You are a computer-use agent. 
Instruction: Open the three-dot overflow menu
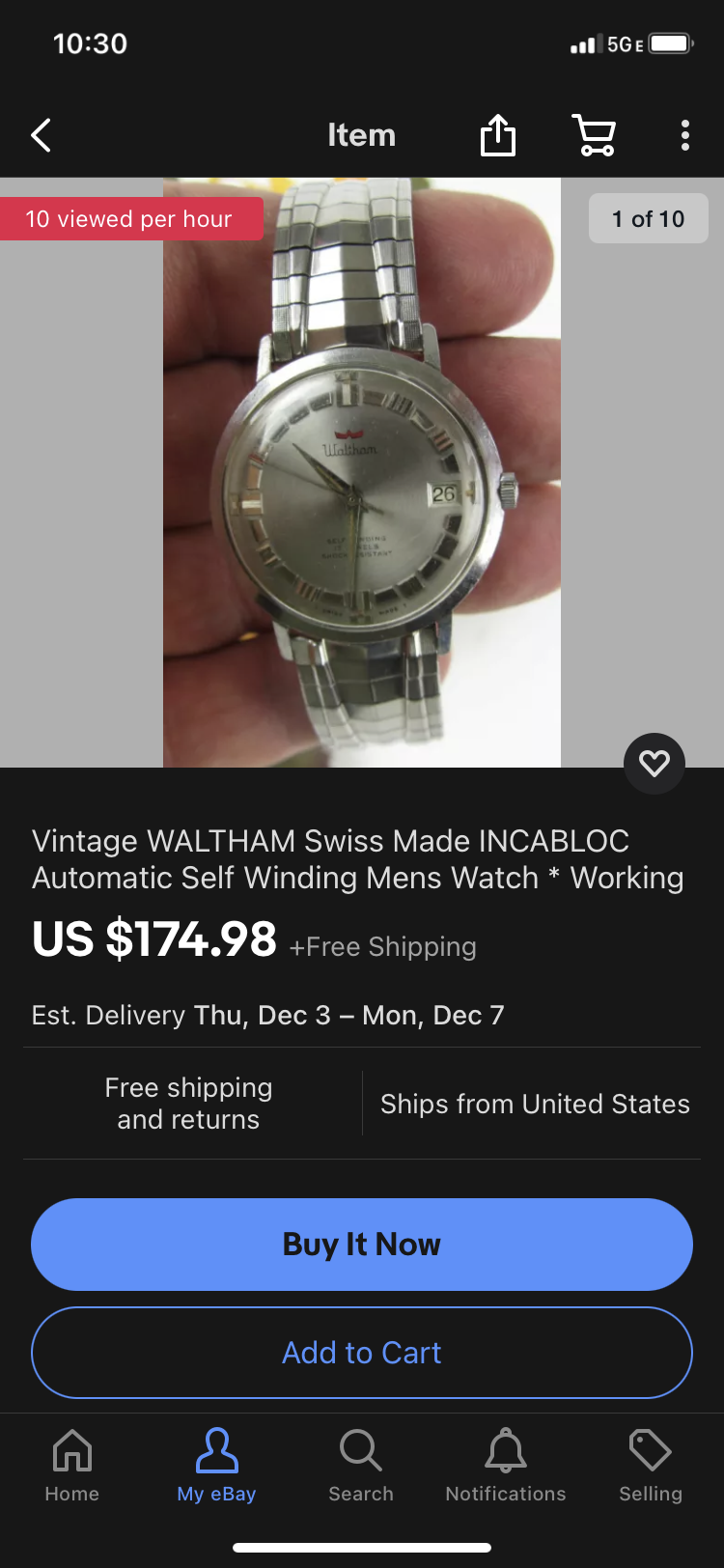[x=684, y=135]
